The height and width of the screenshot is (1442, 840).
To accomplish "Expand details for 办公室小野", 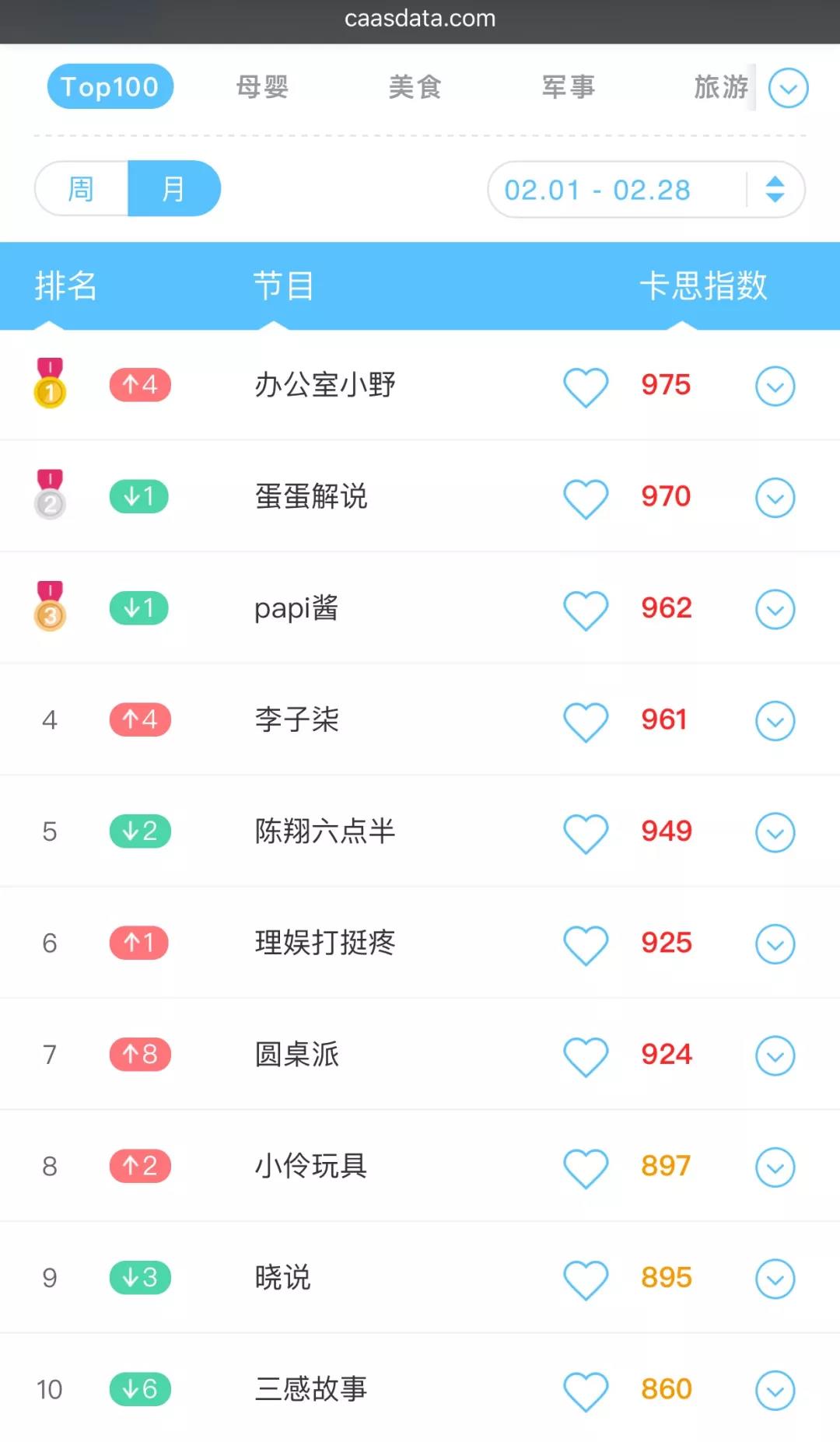I will click(775, 387).
